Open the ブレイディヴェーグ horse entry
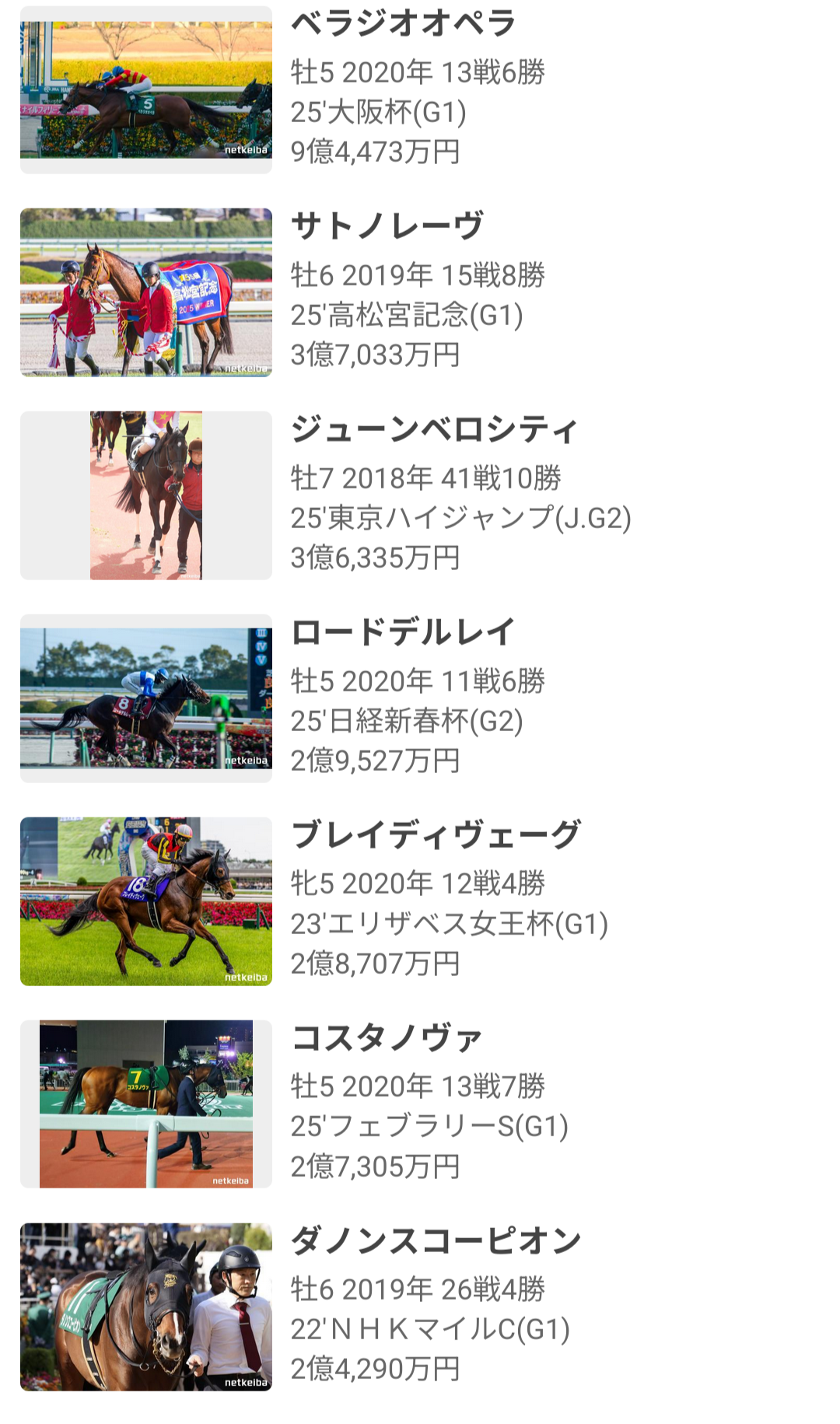Image resolution: width=840 pixels, height=1424 pixels. pos(420,901)
